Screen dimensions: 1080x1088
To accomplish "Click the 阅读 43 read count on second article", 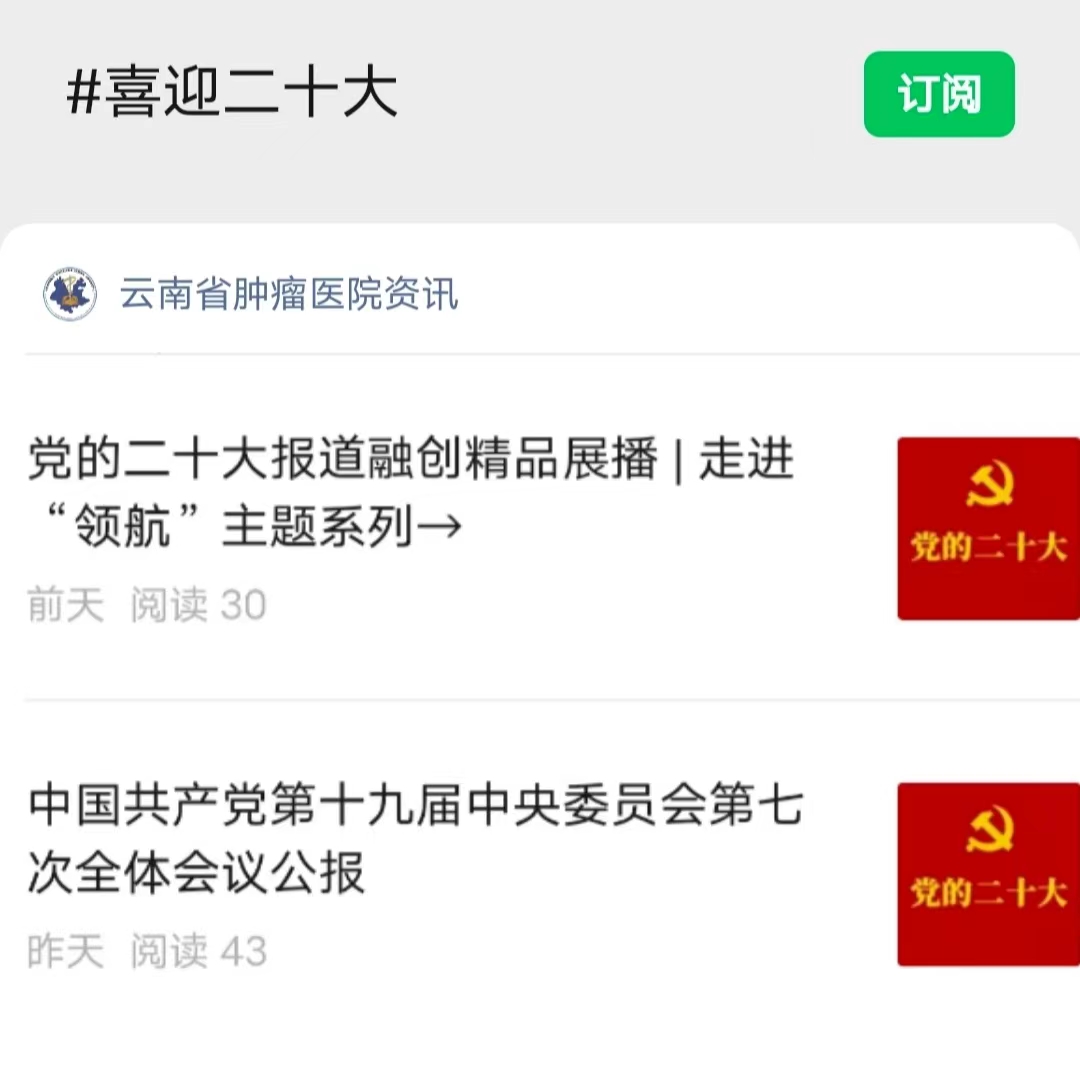I will (x=198, y=951).
